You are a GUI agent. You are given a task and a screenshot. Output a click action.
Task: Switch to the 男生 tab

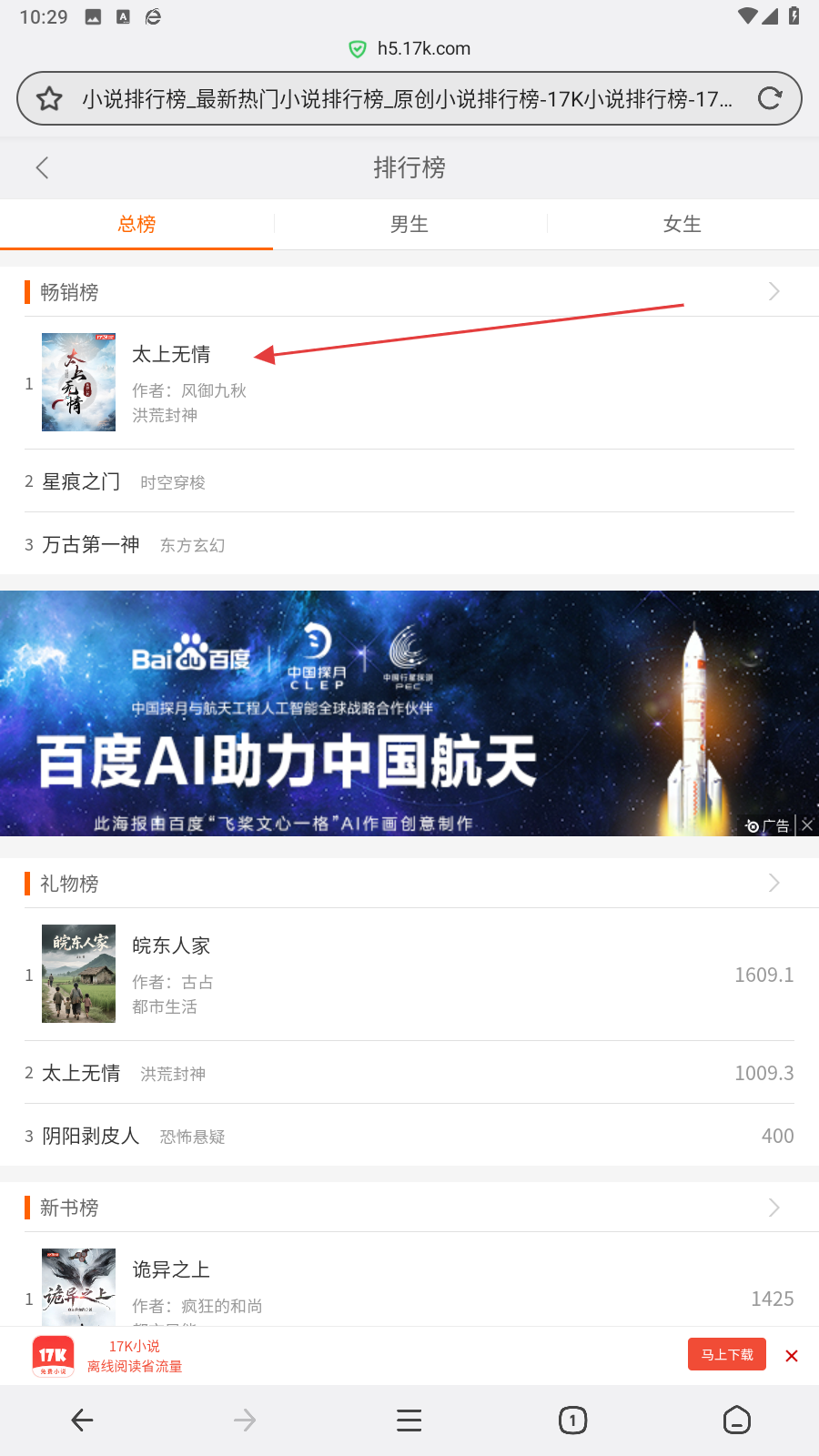409,224
